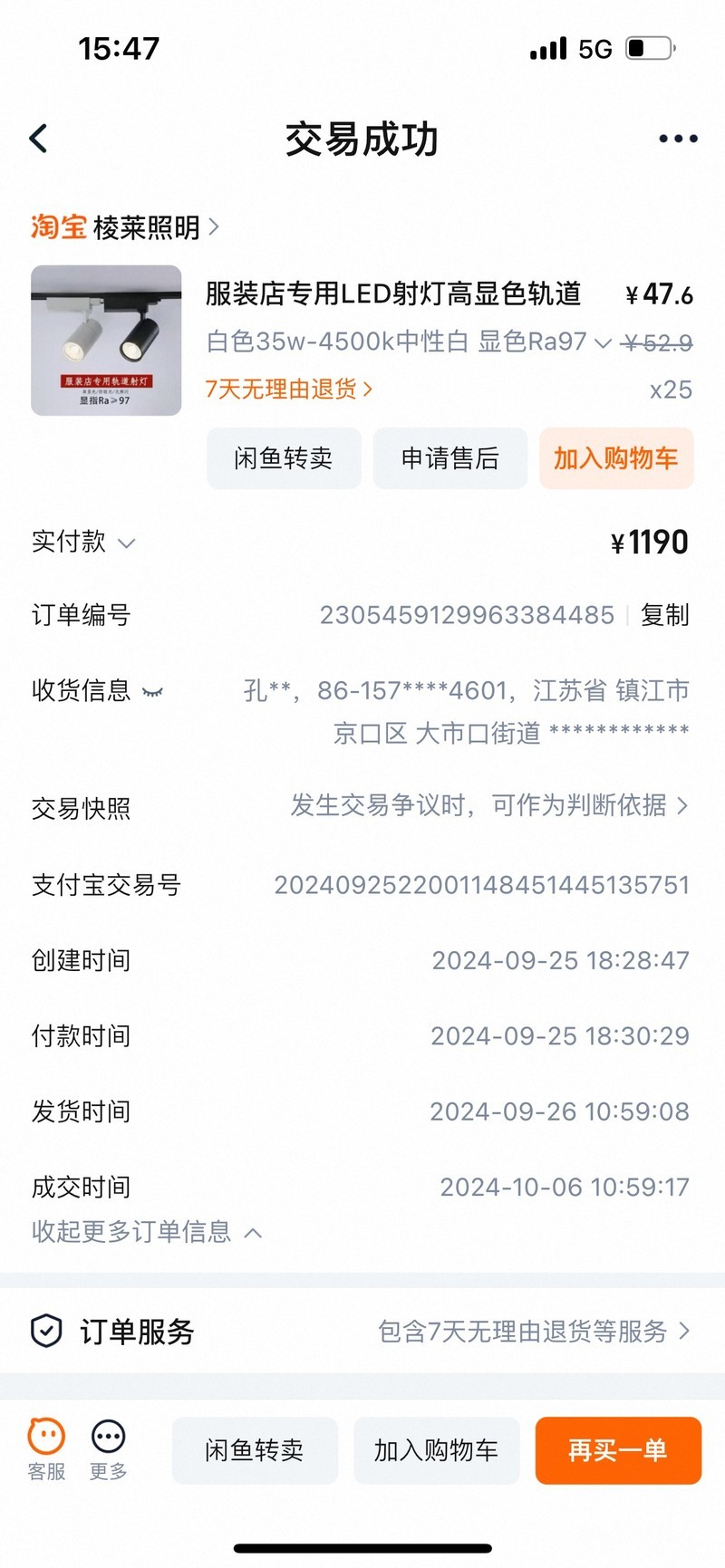This screenshot has height=1568, width=725.
Task: Expand the 实付款 payment breakdown
Action: coord(83,543)
